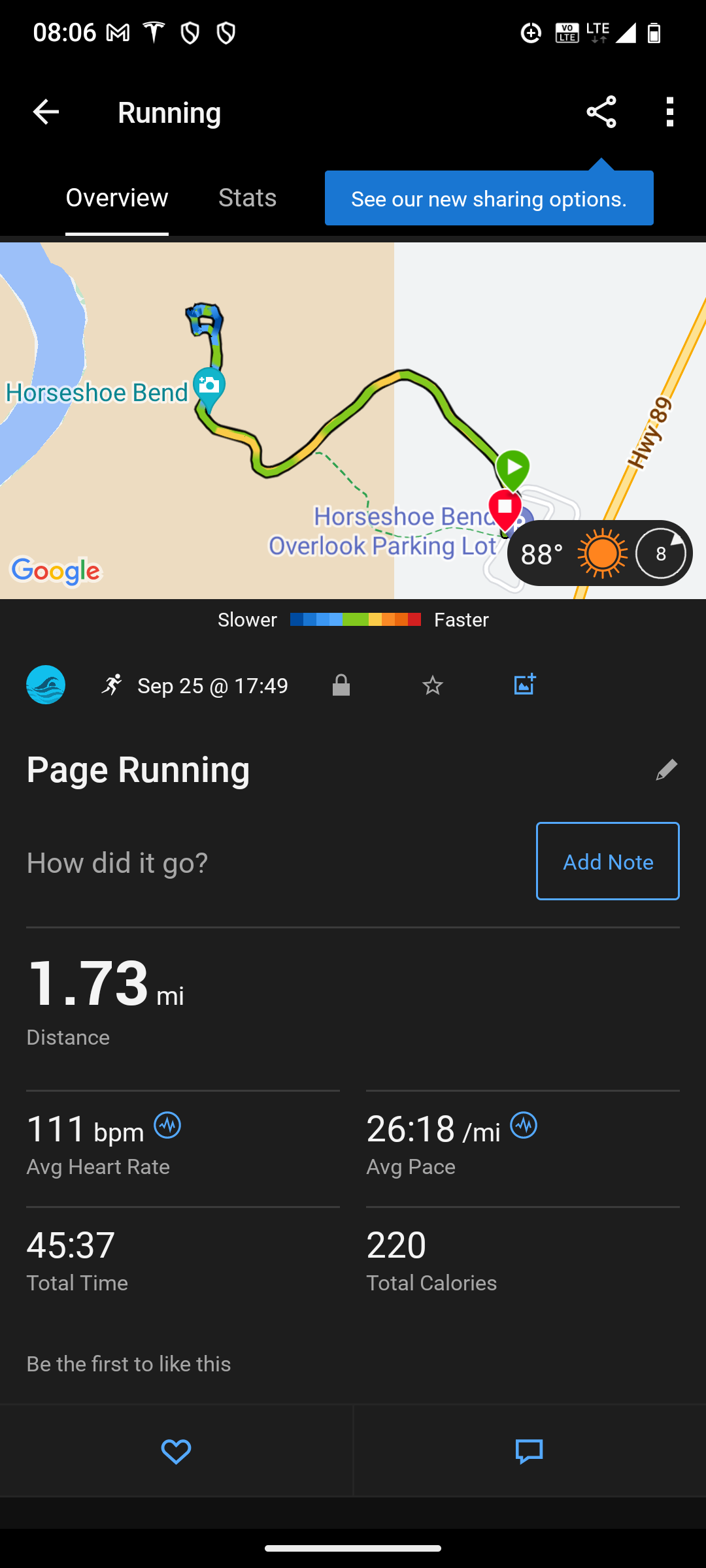Screen dimensions: 706x1568
Task: Like this activity with the heart
Action: click(x=176, y=1451)
